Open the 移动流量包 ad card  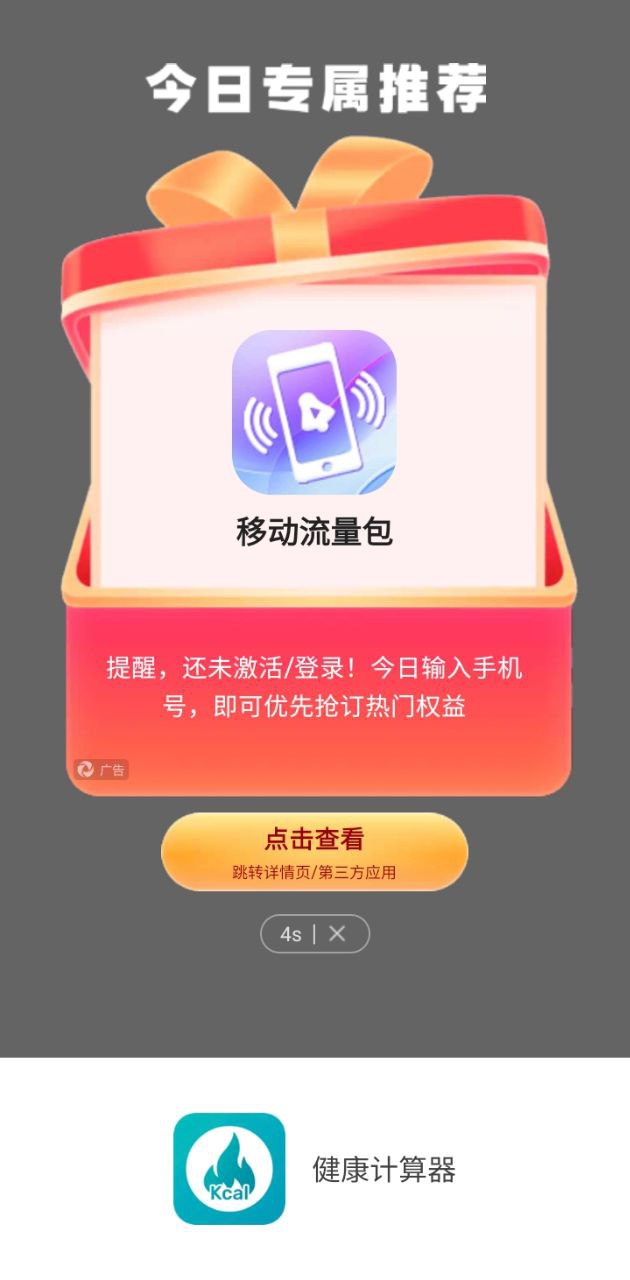coord(314,440)
